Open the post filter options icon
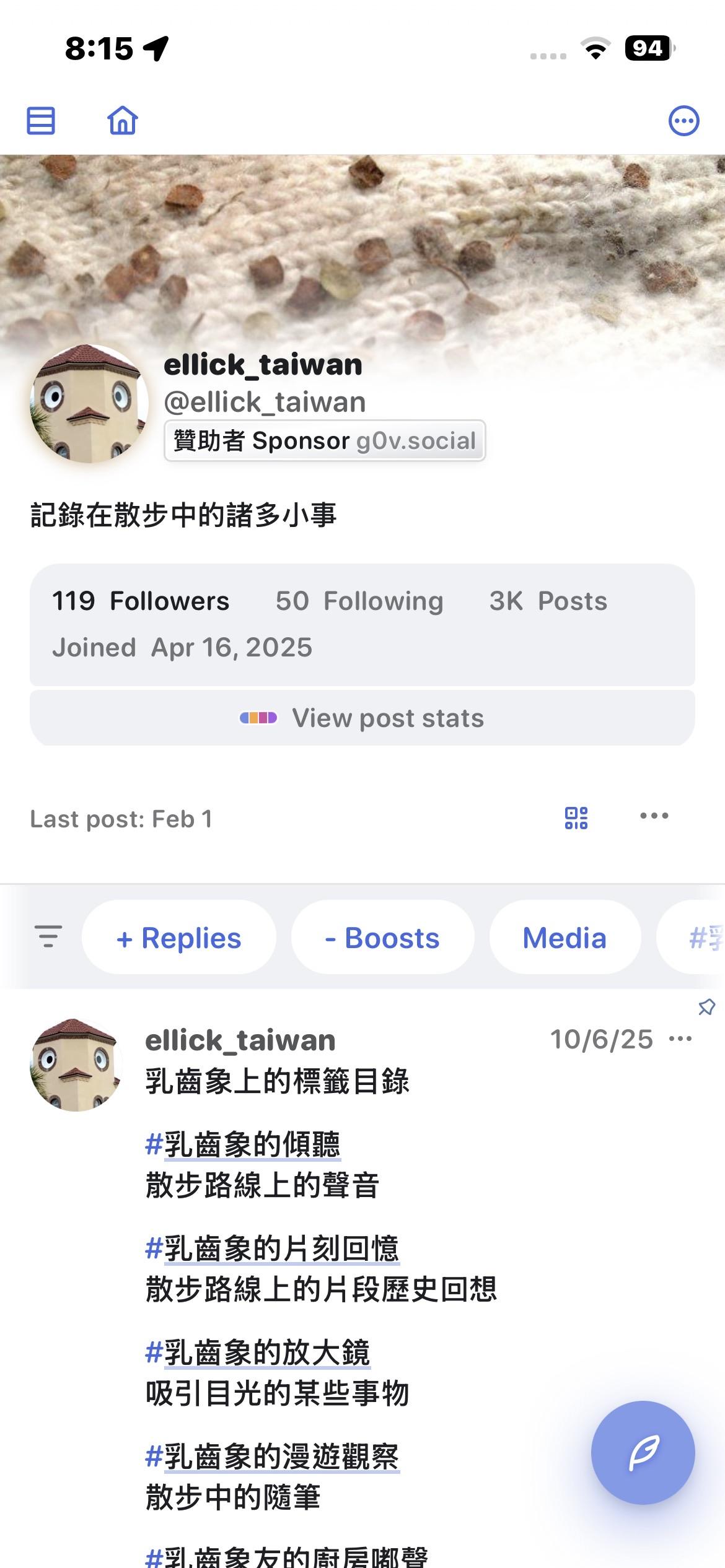The height and width of the screenshot is (1568, 725). (48, 936)
